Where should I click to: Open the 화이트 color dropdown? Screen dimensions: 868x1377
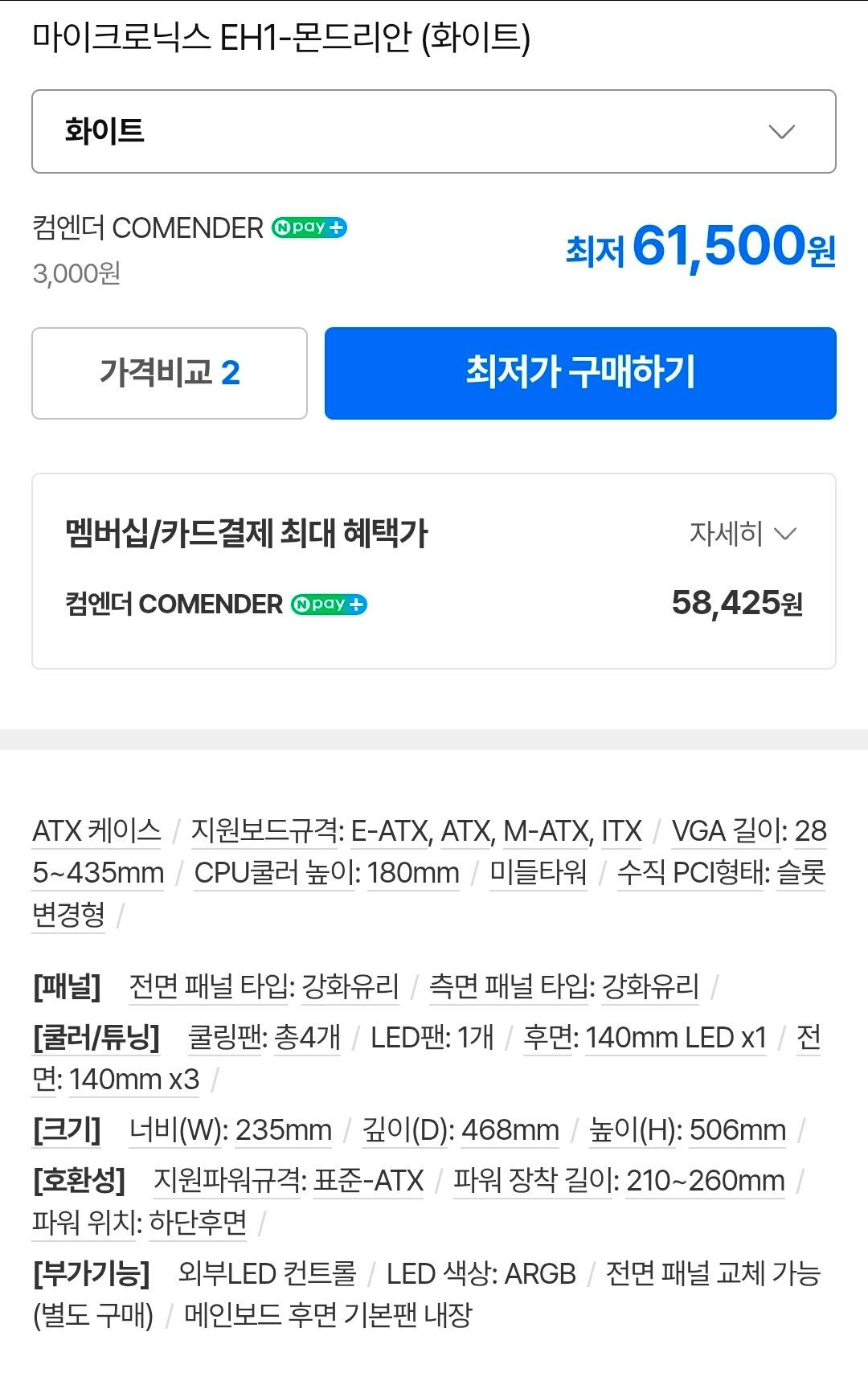tap(433, 131)
